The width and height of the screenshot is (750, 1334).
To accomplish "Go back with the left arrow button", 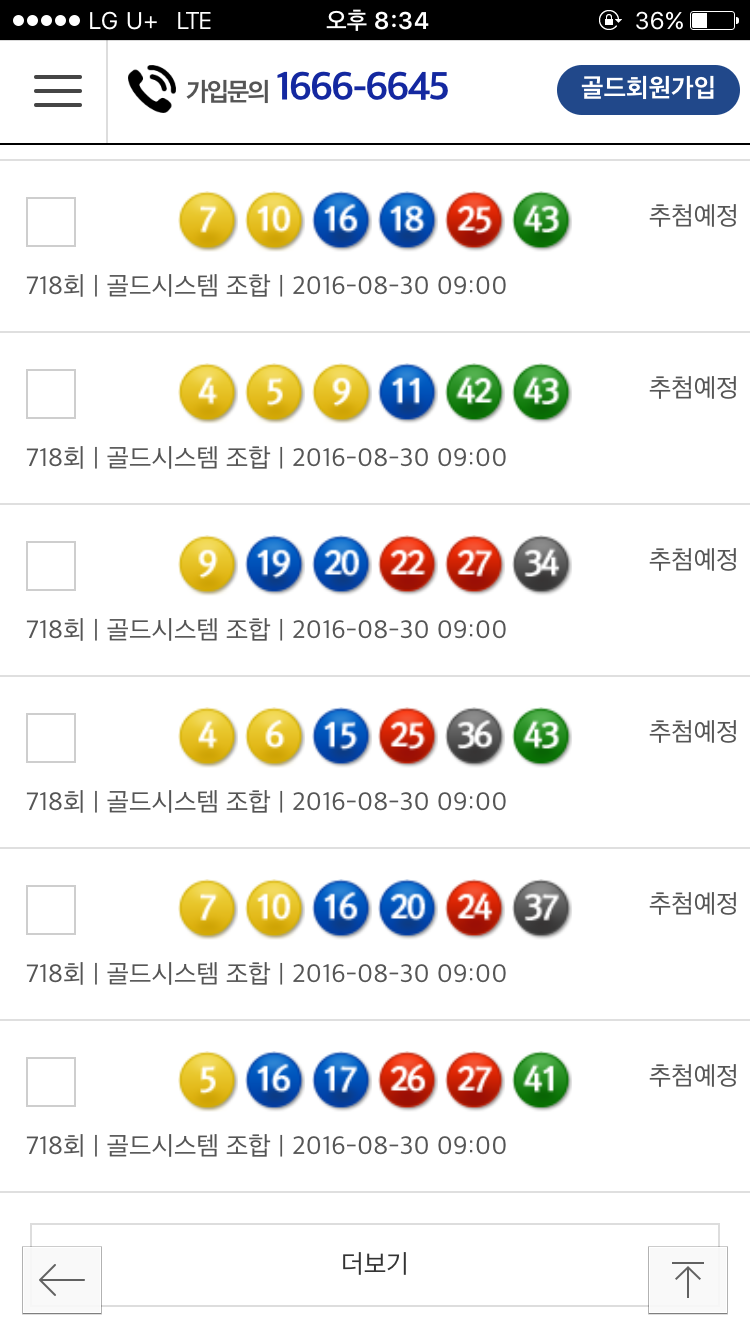I will [62, 1280].
